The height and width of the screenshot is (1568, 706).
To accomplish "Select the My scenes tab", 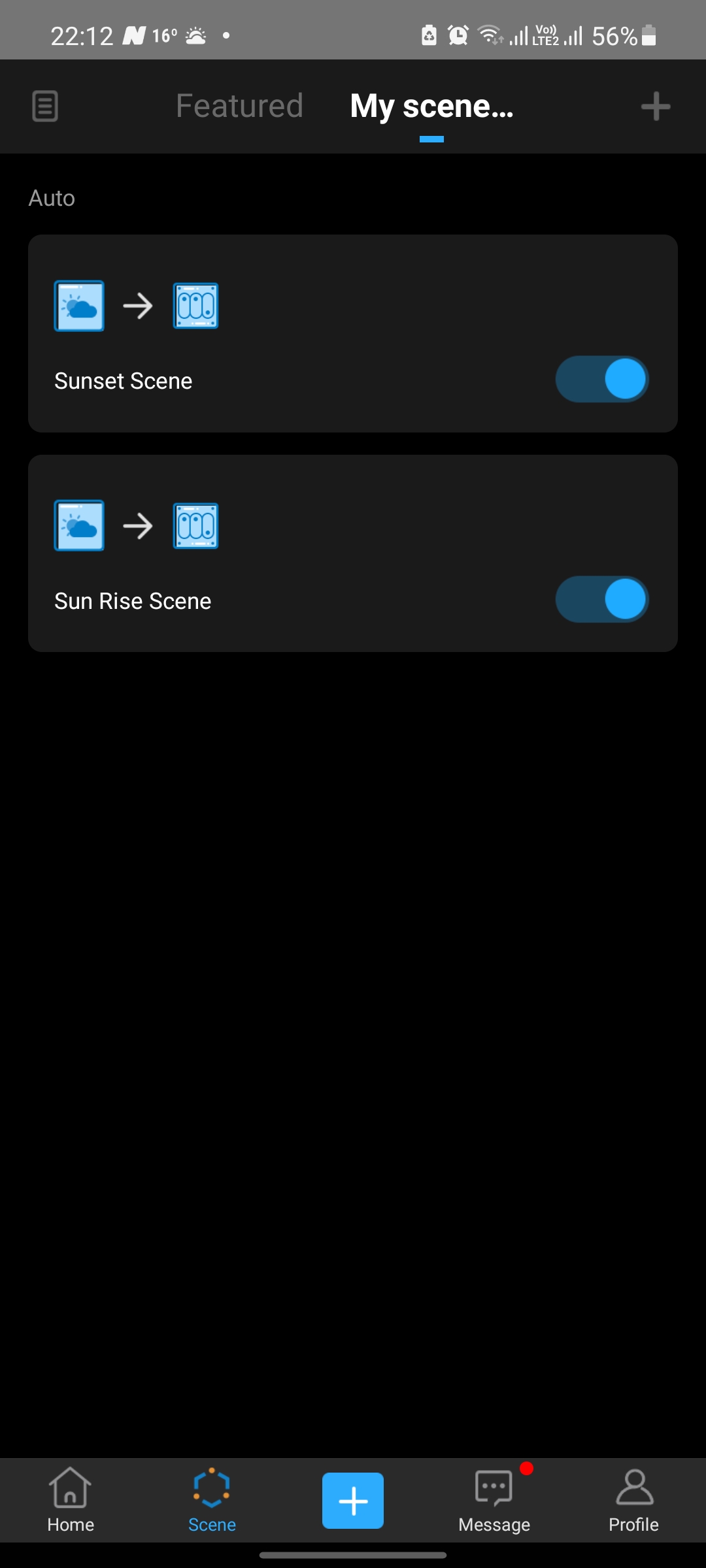I will pyautogui.click(x=431, y=106).
